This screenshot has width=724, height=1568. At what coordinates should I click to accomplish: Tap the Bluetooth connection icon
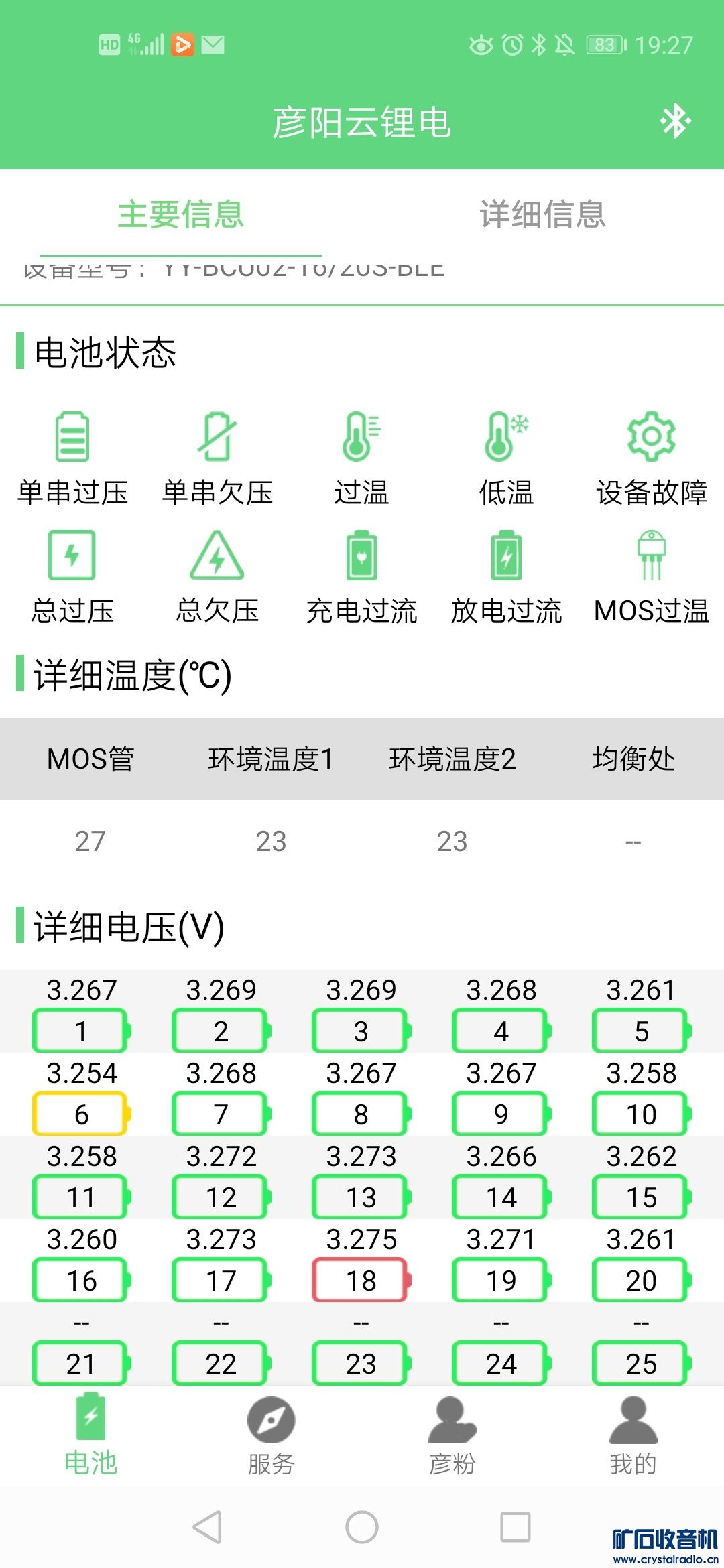674,122
